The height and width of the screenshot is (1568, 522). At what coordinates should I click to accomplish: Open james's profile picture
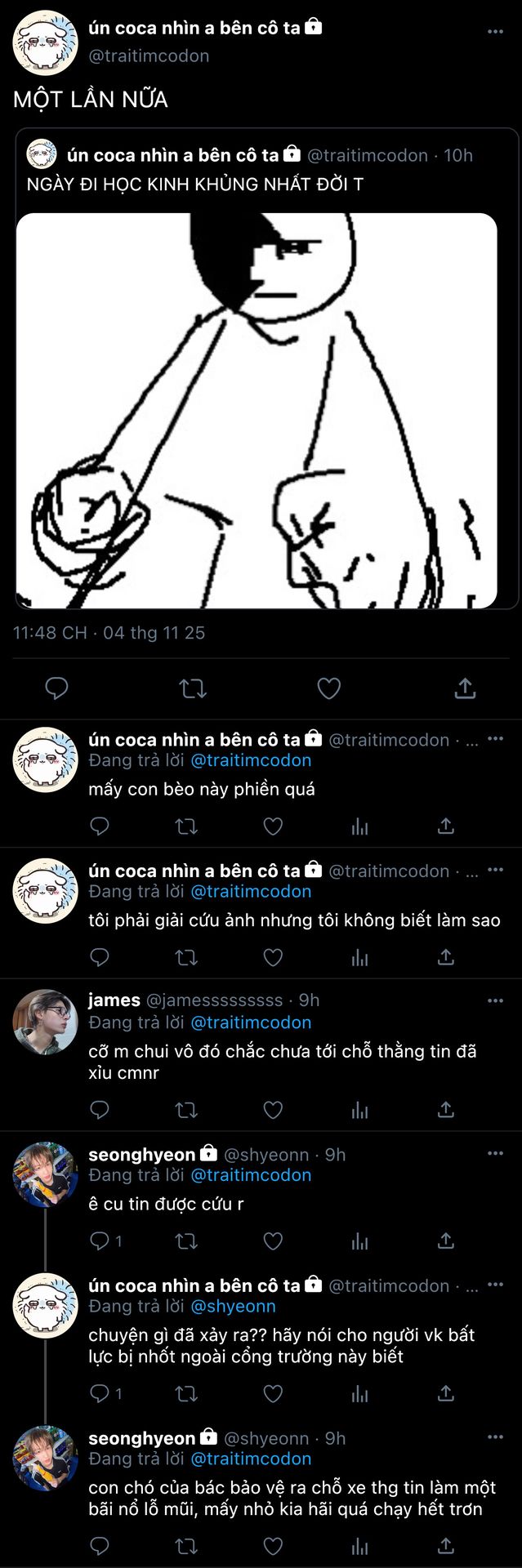(x=45, y=1022)
